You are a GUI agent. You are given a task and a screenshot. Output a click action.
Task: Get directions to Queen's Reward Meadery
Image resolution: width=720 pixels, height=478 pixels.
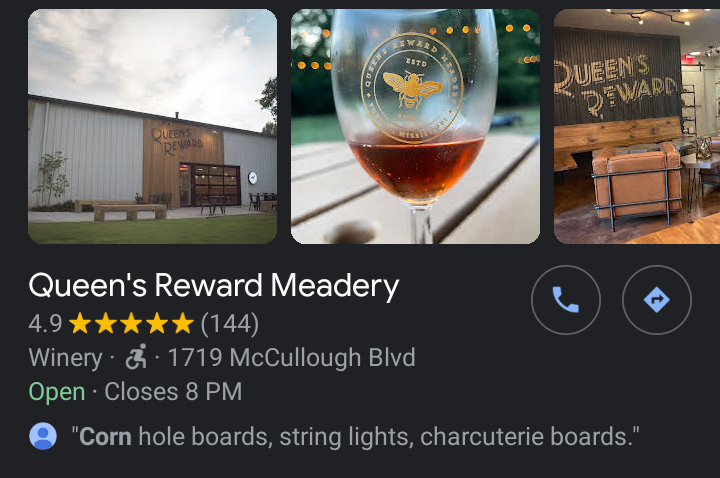[x=656, y=299]
